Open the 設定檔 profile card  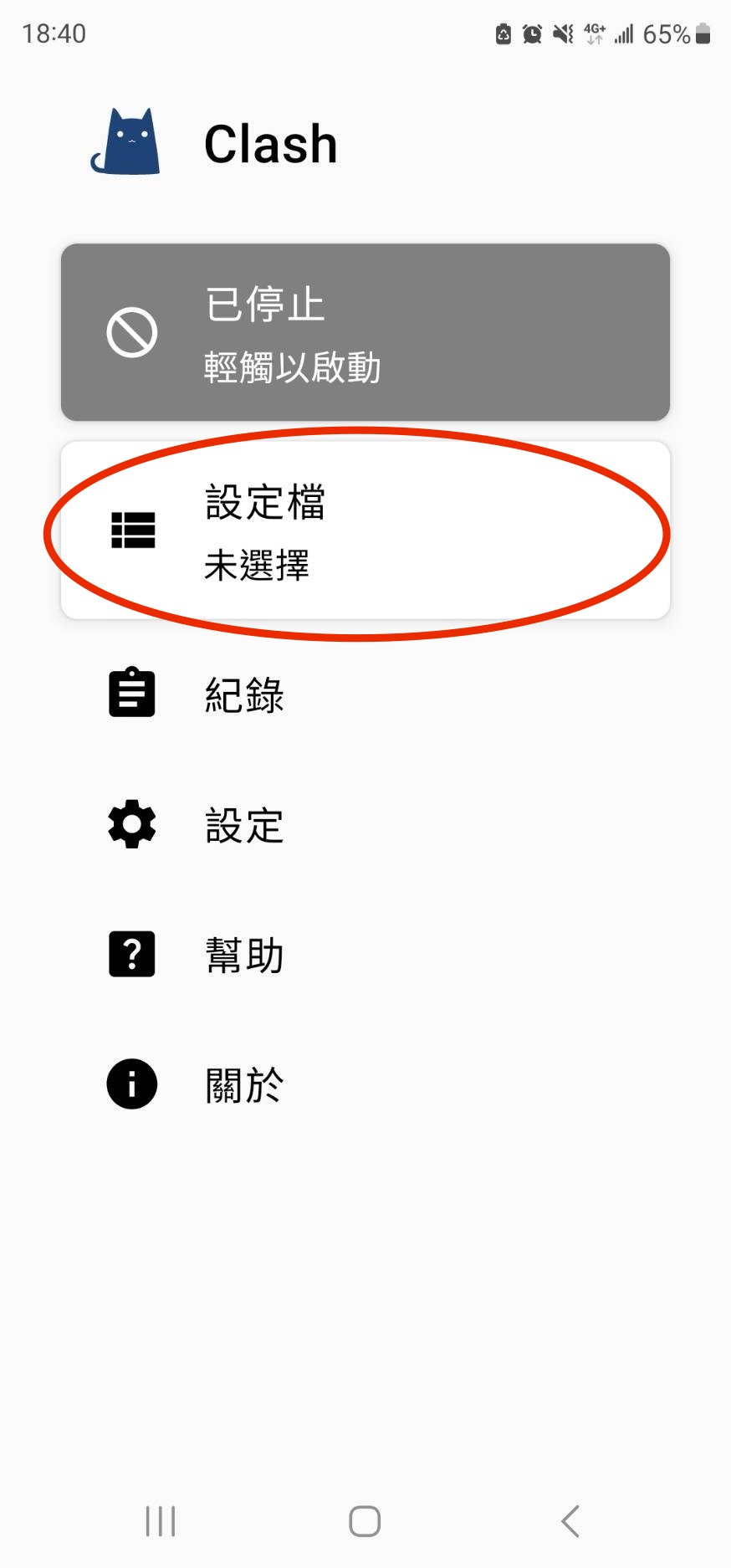(x=365, y=530)
